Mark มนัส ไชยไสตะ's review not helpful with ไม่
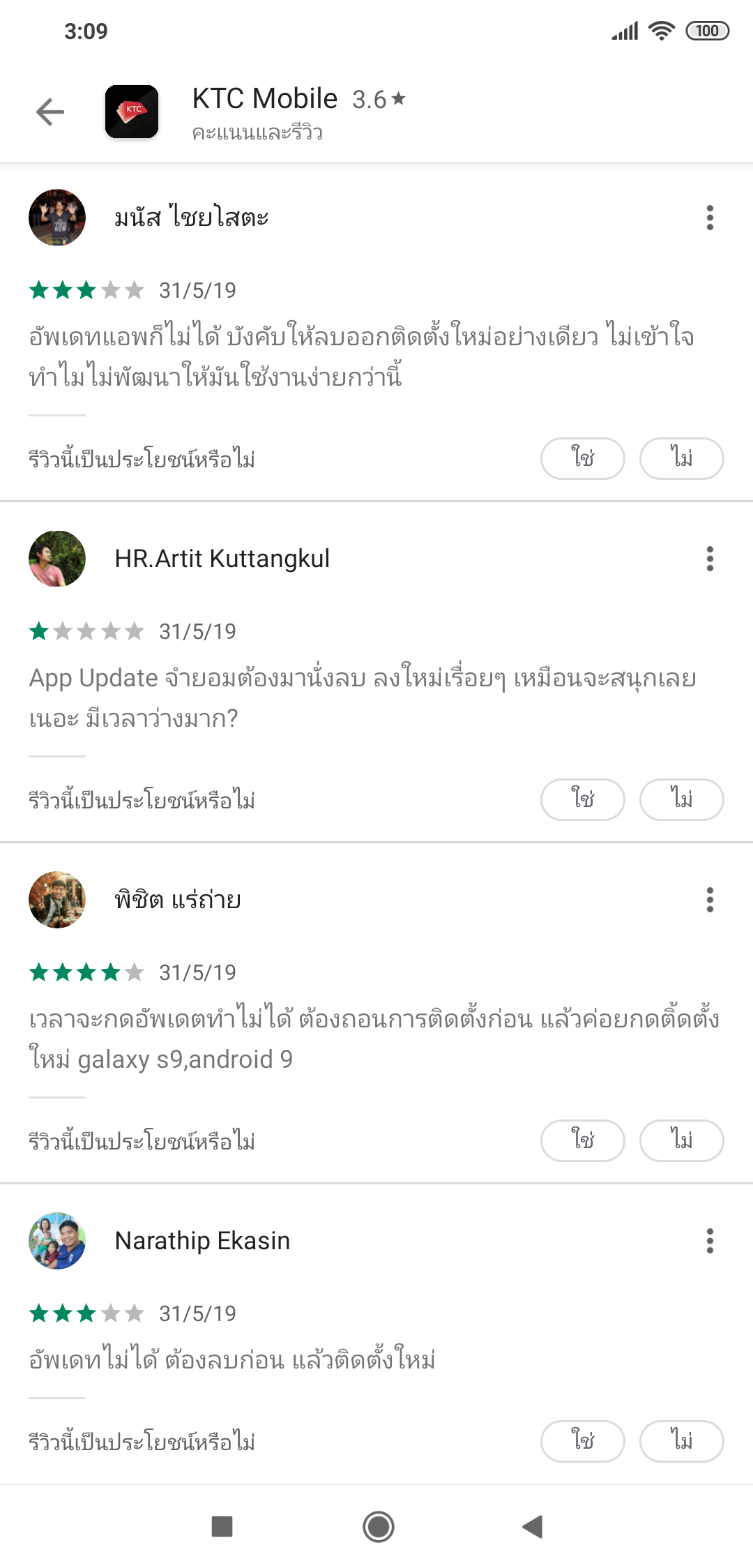Screen dimensions: 753x1568 (x=681, y=458)
